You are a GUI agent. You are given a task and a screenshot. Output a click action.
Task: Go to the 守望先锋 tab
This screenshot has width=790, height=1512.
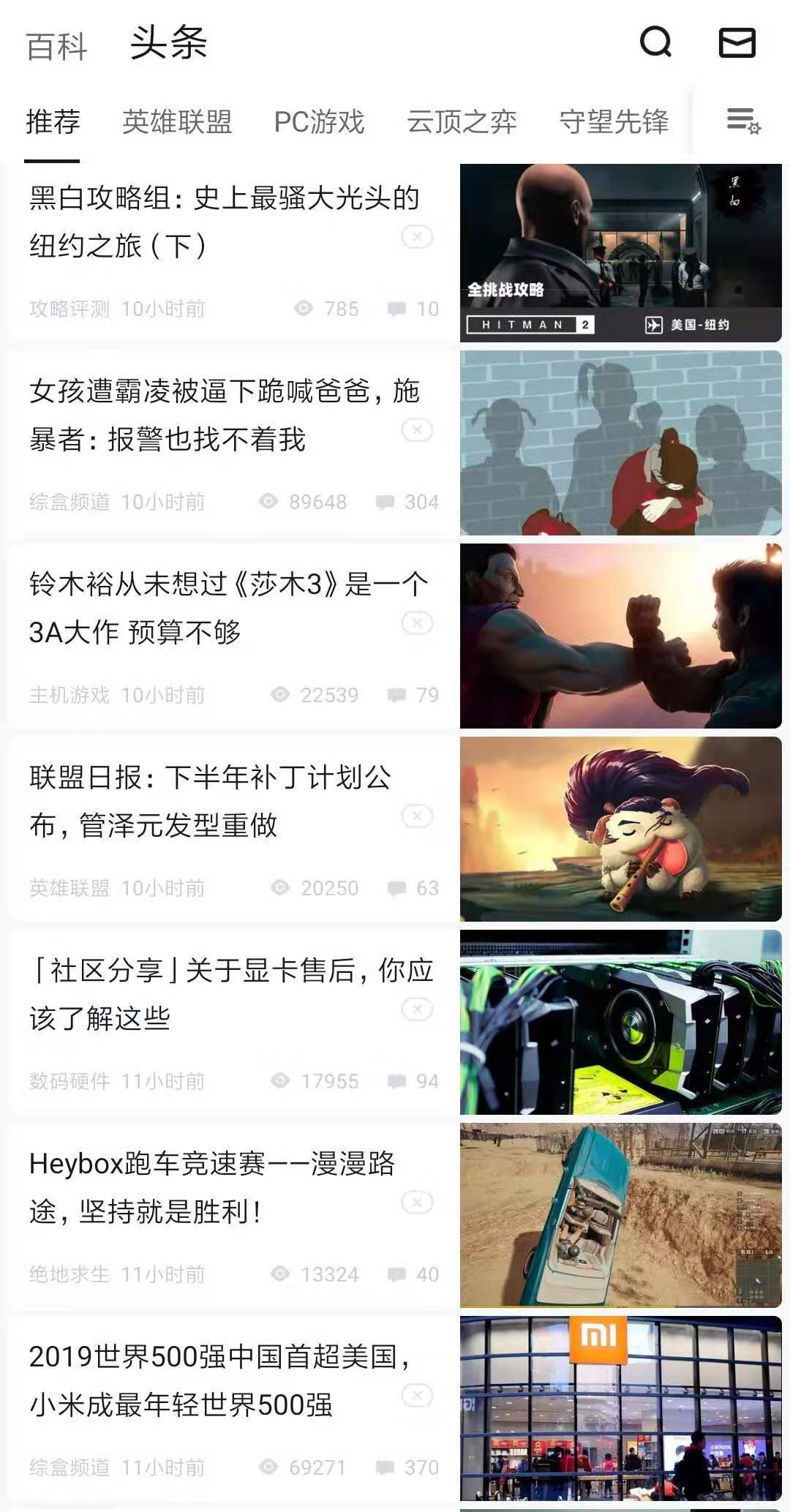pos(614,121)
